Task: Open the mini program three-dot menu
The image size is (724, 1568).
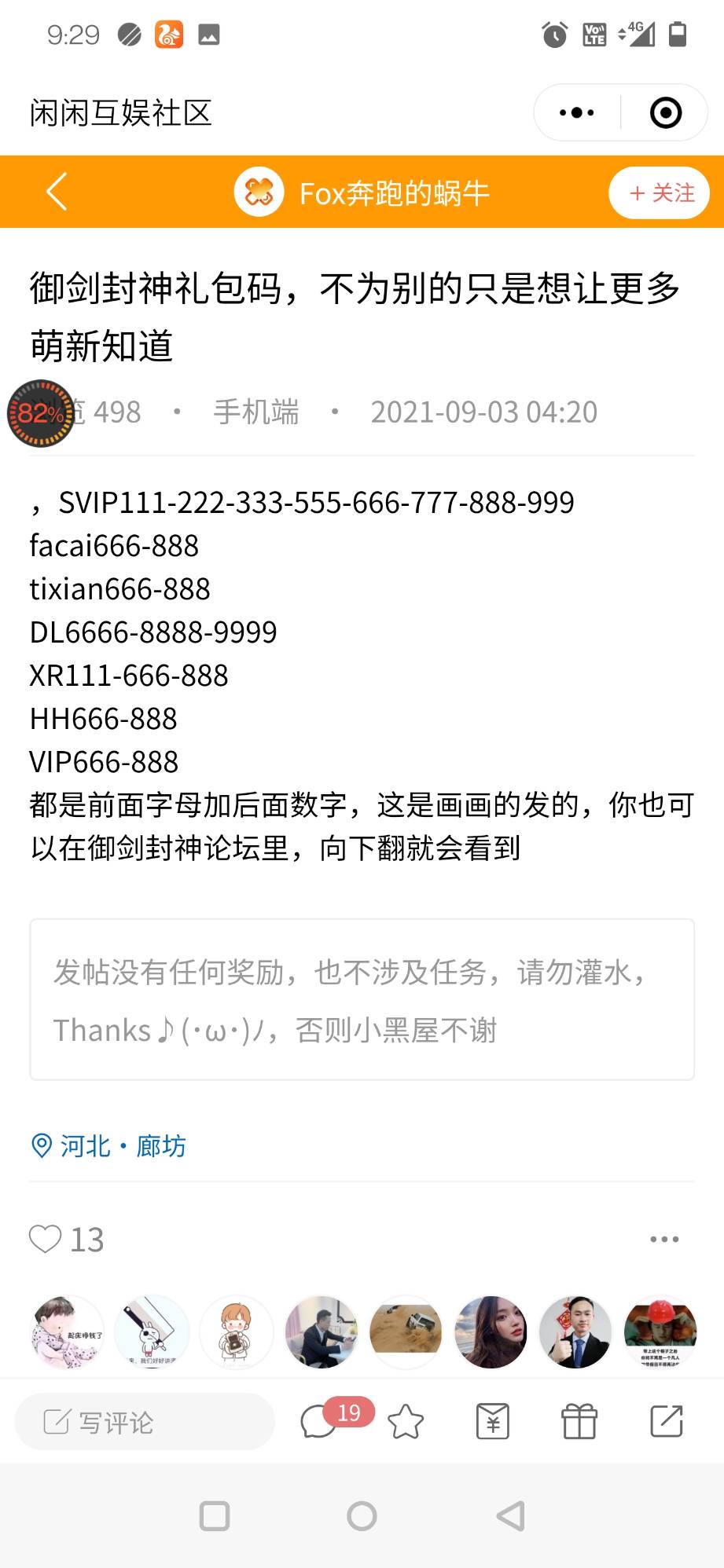Action: (577, 112)
